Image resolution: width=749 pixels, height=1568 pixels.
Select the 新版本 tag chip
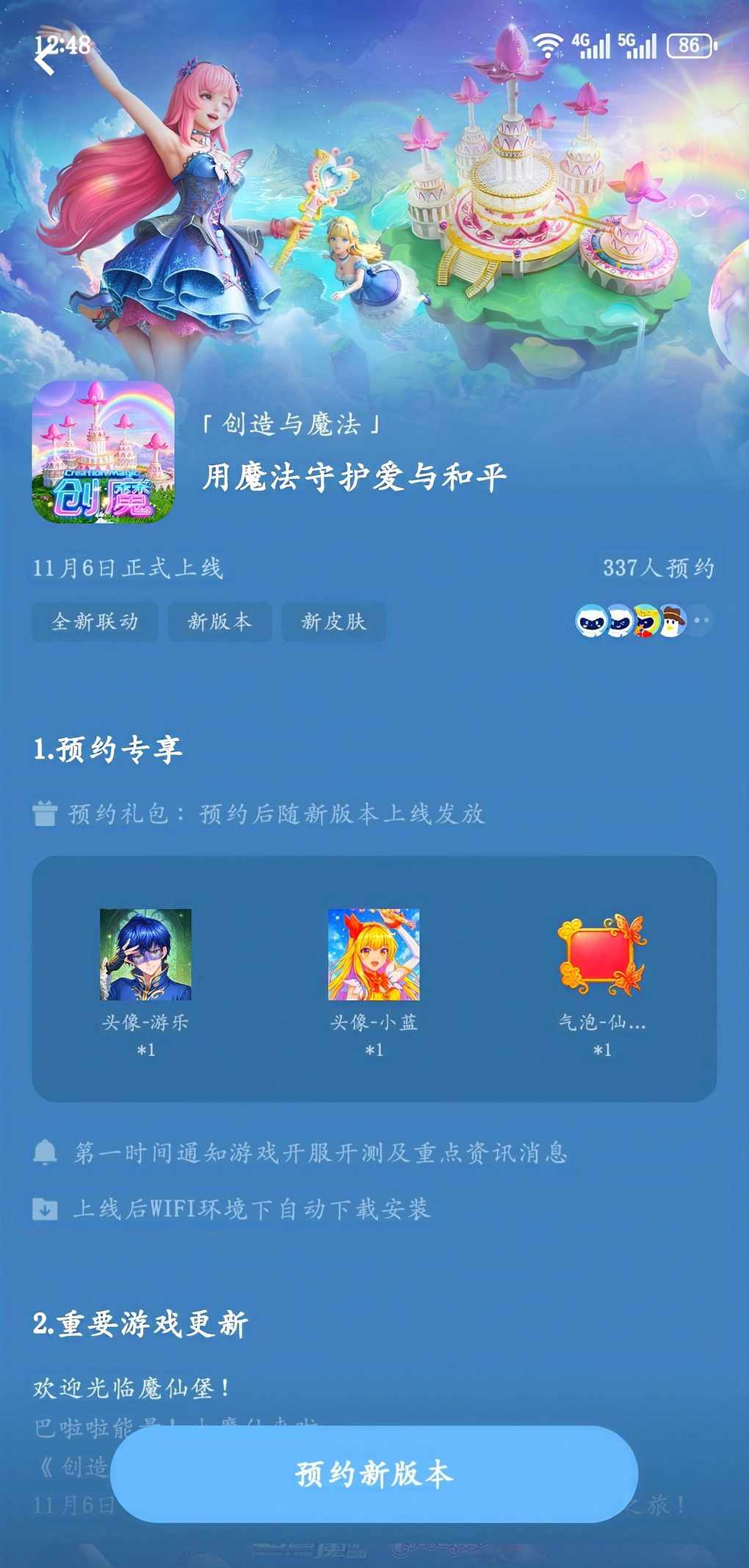coord(220,622)
